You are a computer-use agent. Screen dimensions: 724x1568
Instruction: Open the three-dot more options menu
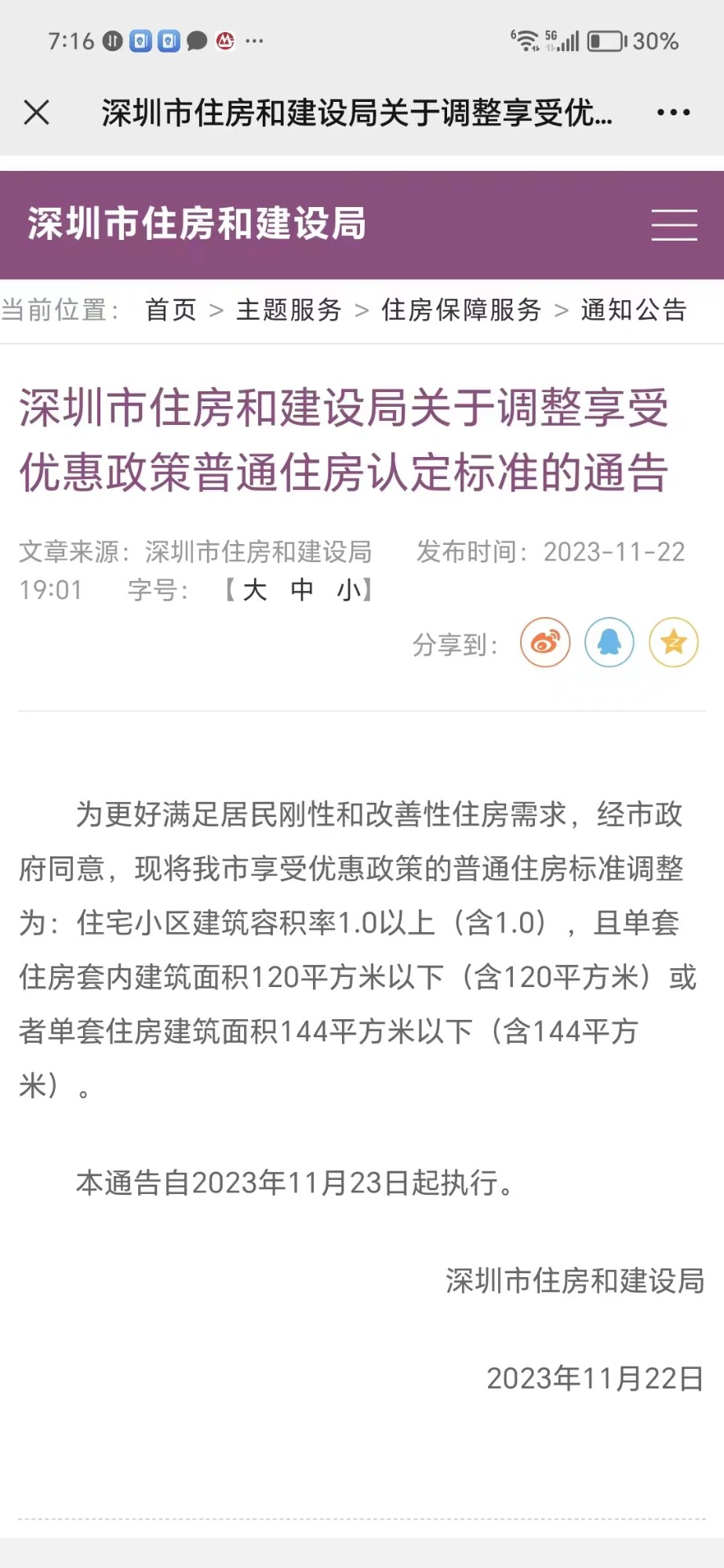673,113
